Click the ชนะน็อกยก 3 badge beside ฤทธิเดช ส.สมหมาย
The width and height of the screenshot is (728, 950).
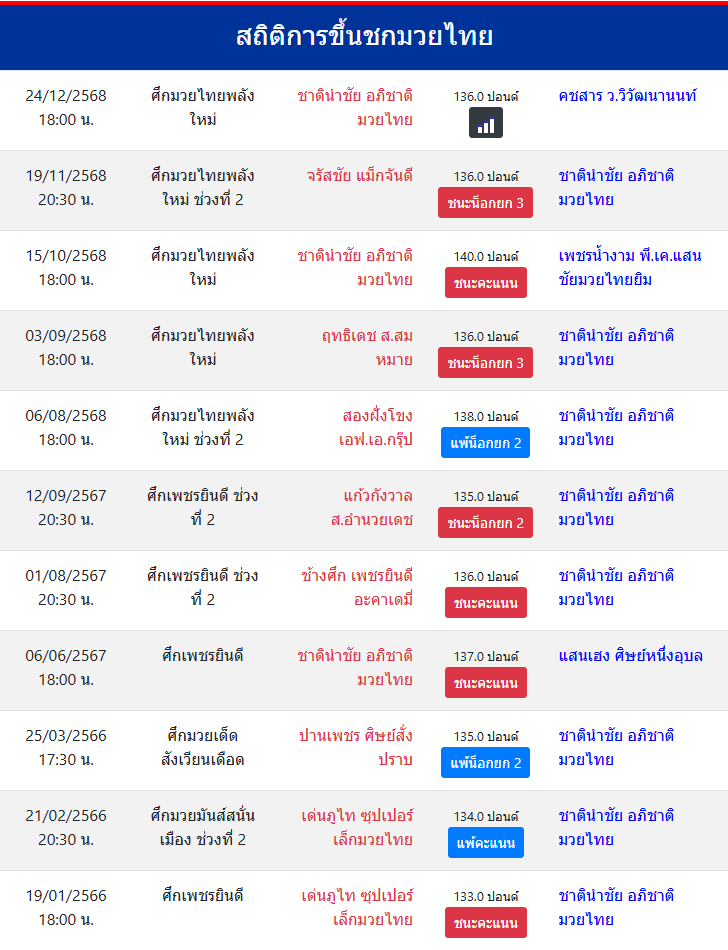[486, 363]
